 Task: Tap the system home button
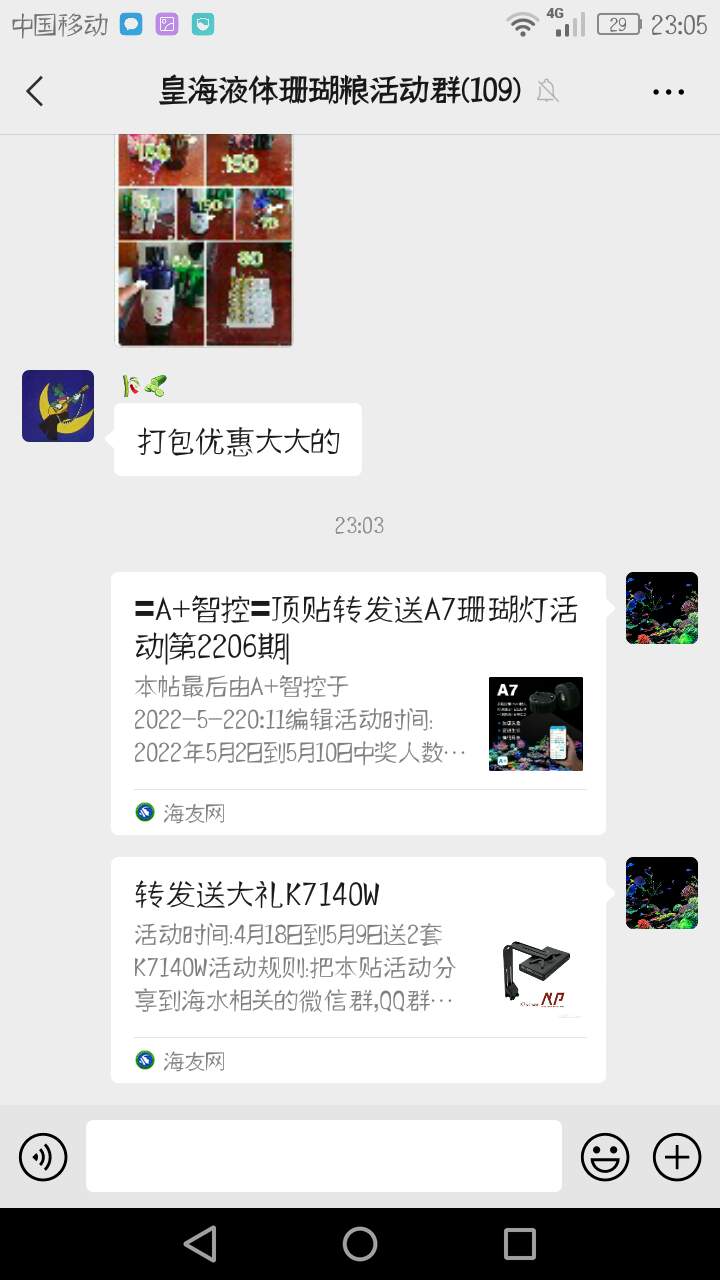360,1244
